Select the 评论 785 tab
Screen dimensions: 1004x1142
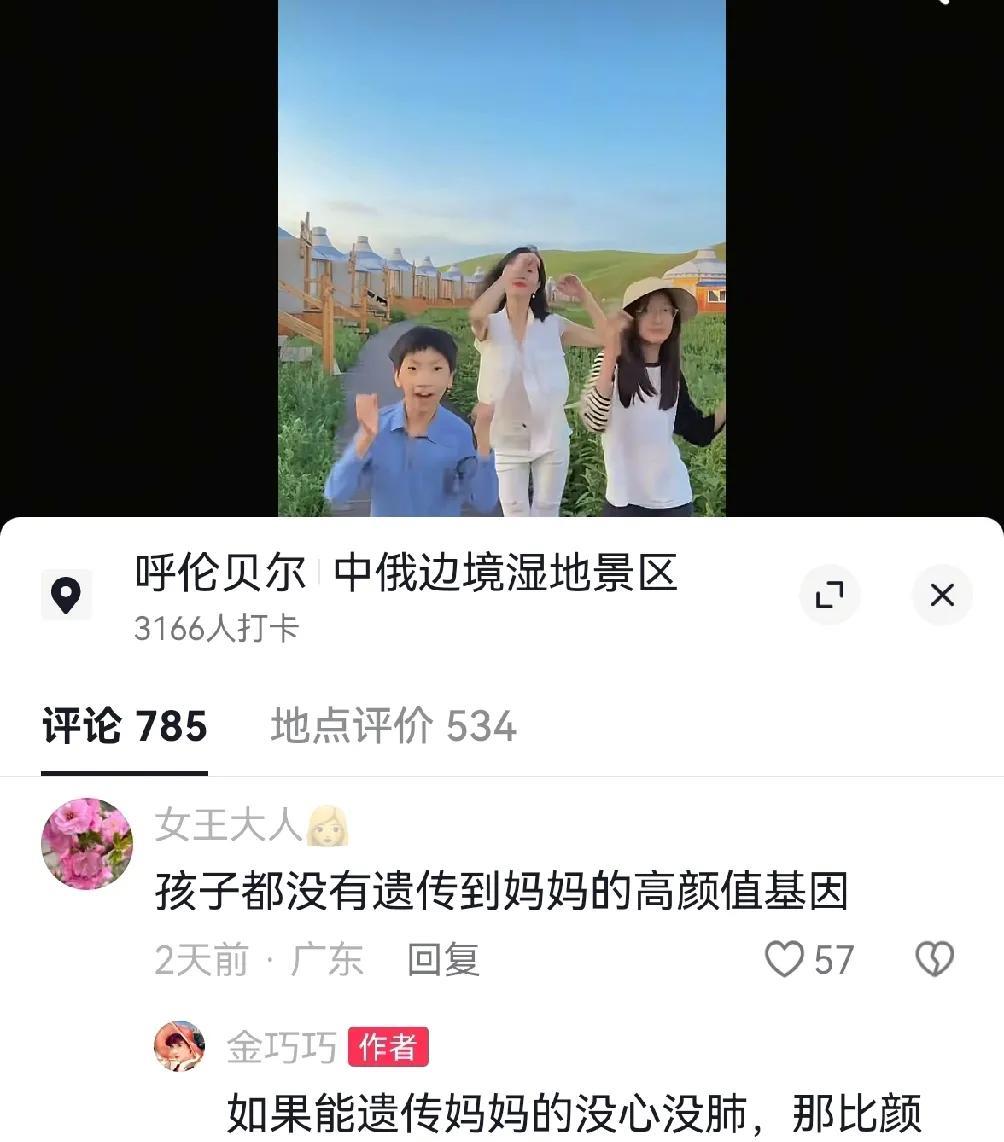[x=125, y=727]
